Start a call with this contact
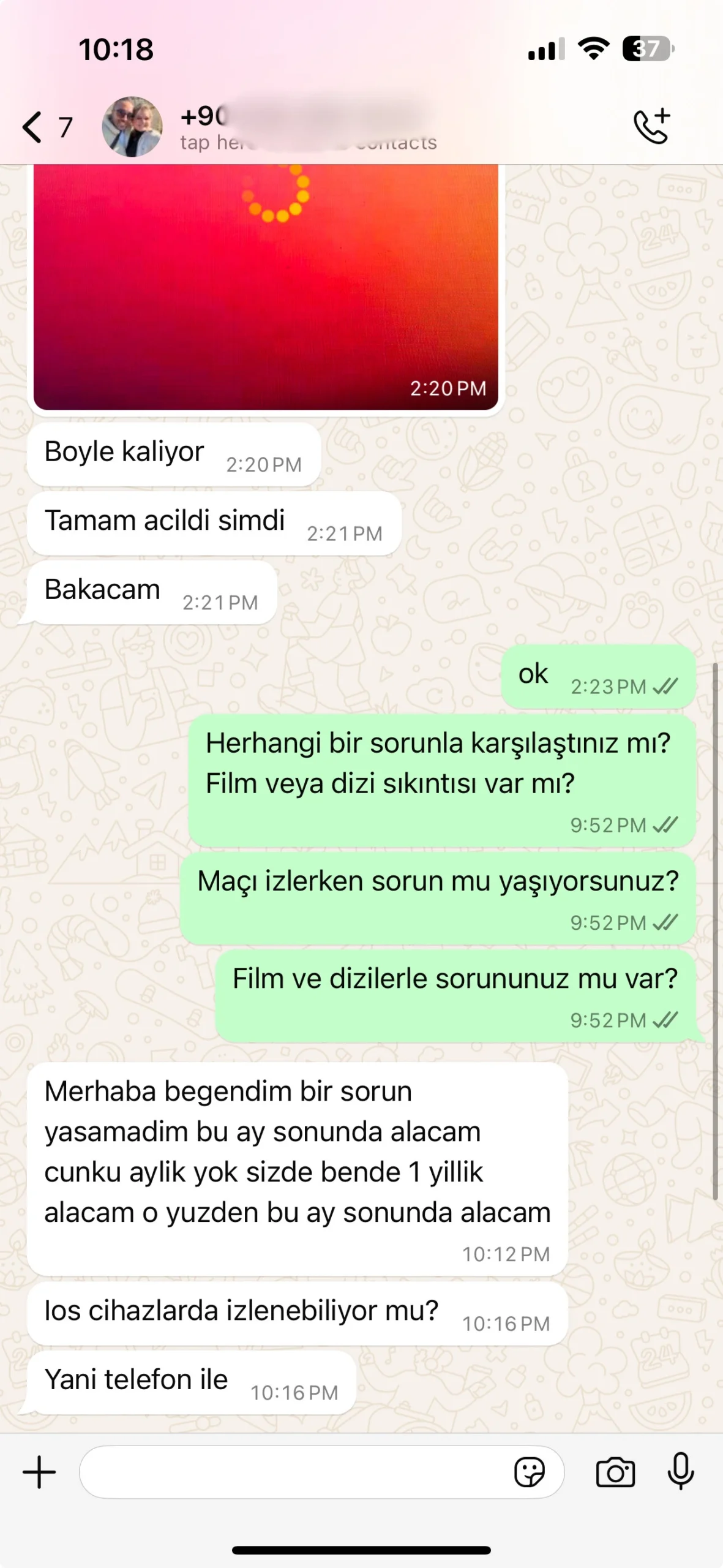 pyautogui.click(x=651, y=127)
